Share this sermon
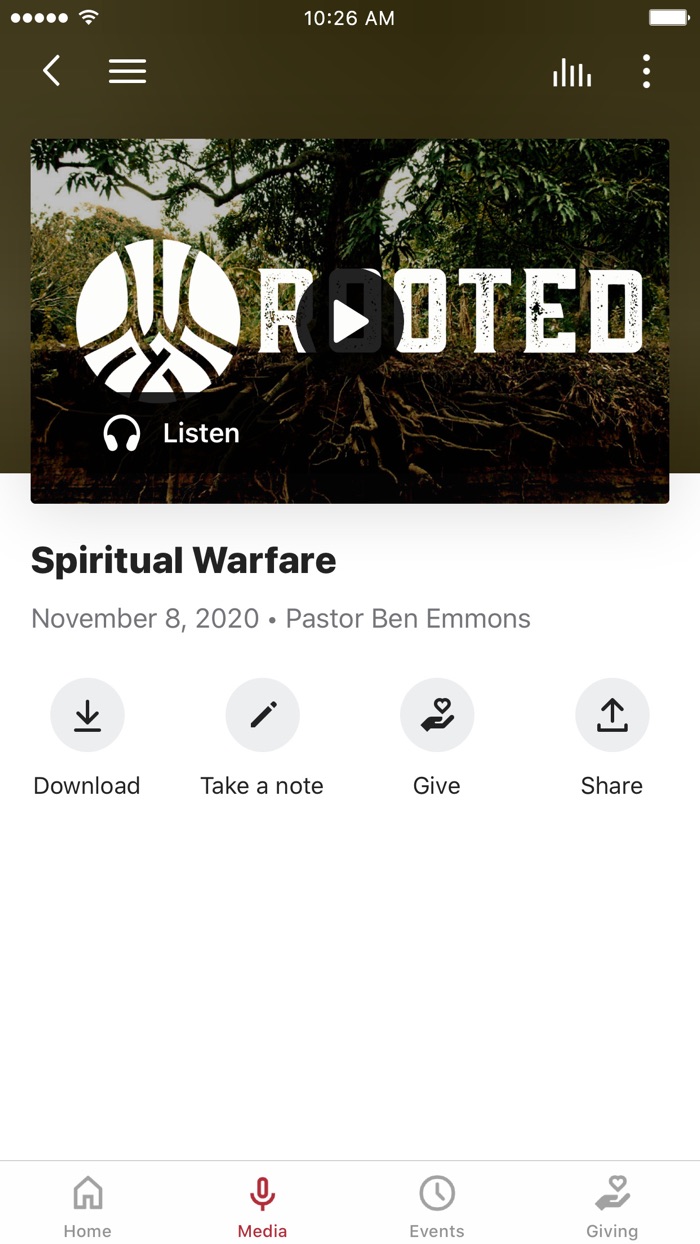 [612, 716]
